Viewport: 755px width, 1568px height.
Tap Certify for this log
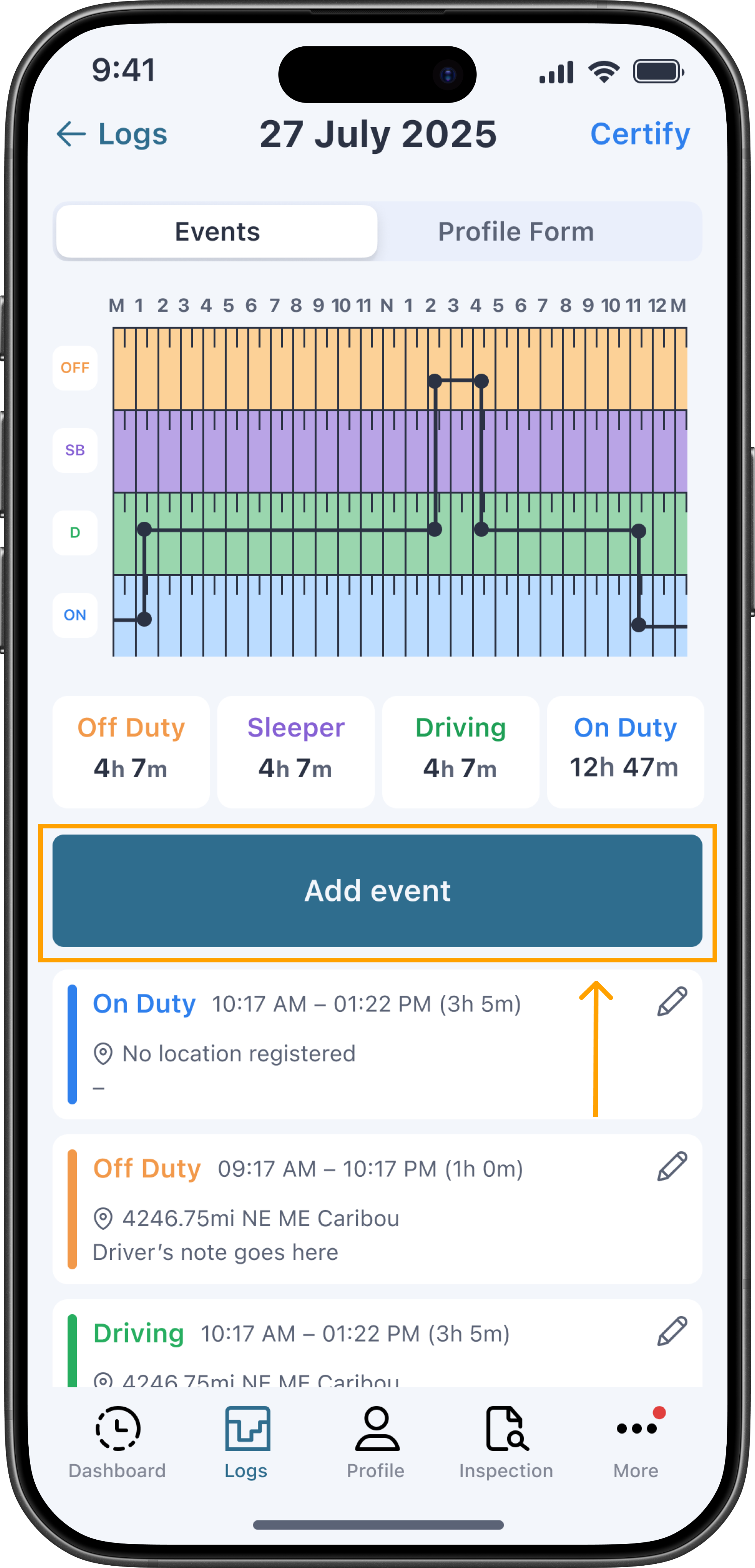(x=640, y=134)
